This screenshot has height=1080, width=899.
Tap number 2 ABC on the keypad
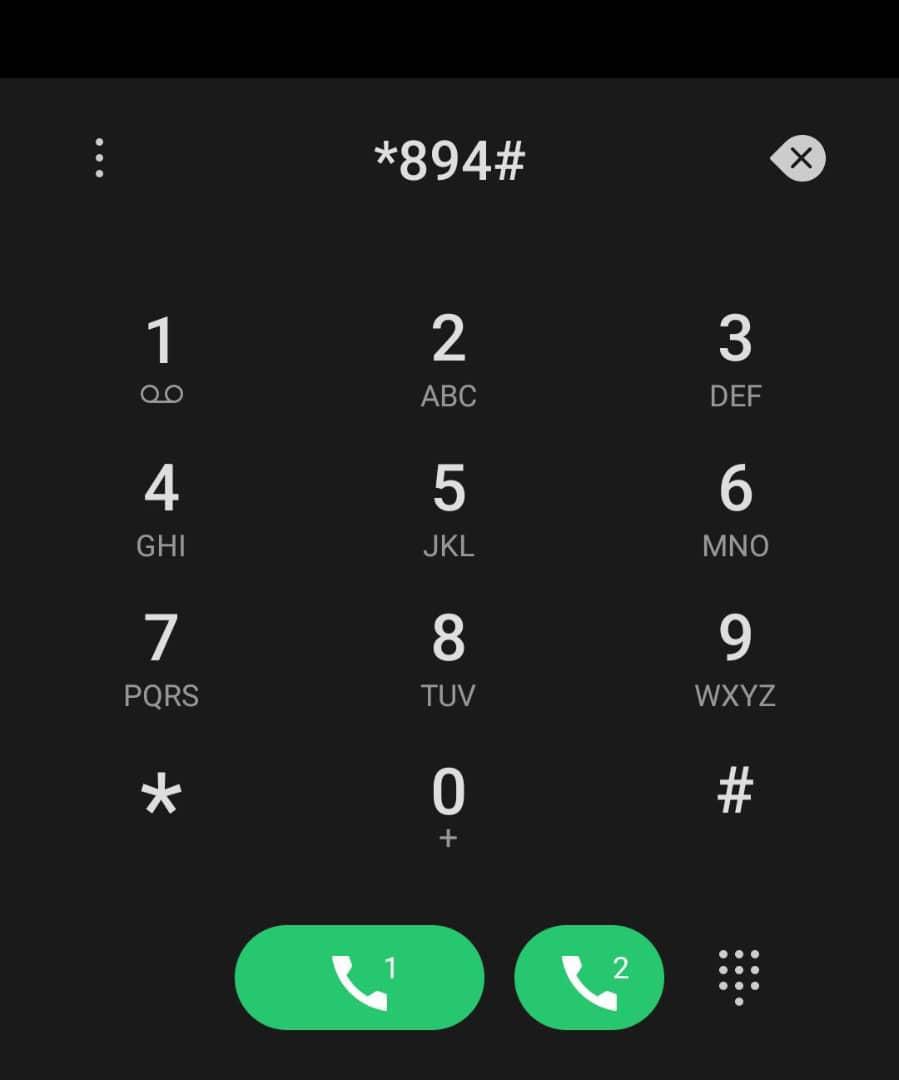tap(448, 355)
